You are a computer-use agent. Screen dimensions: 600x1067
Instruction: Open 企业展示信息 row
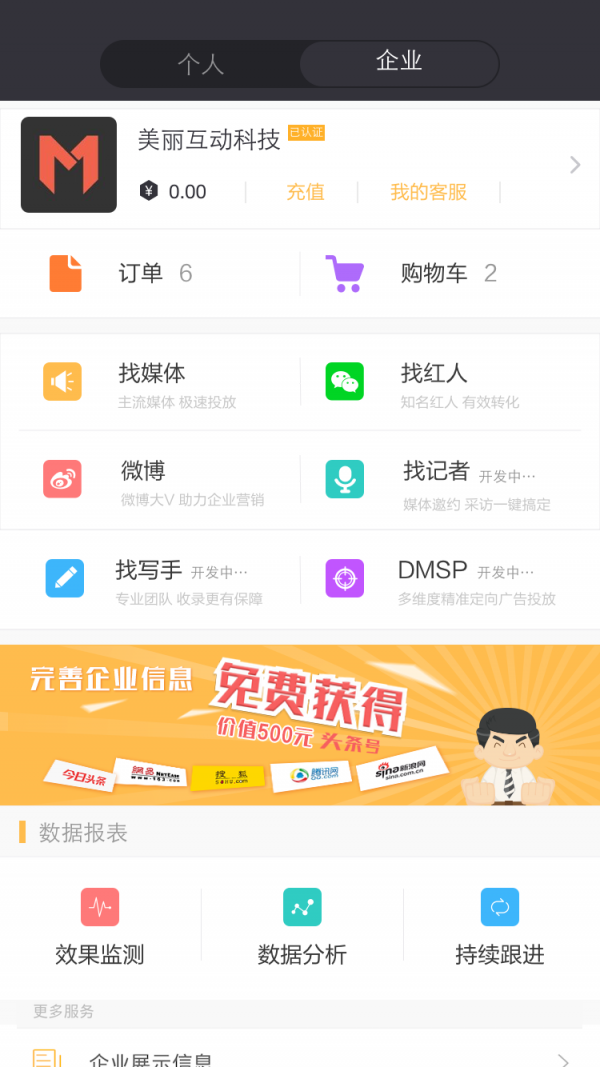300,1058
